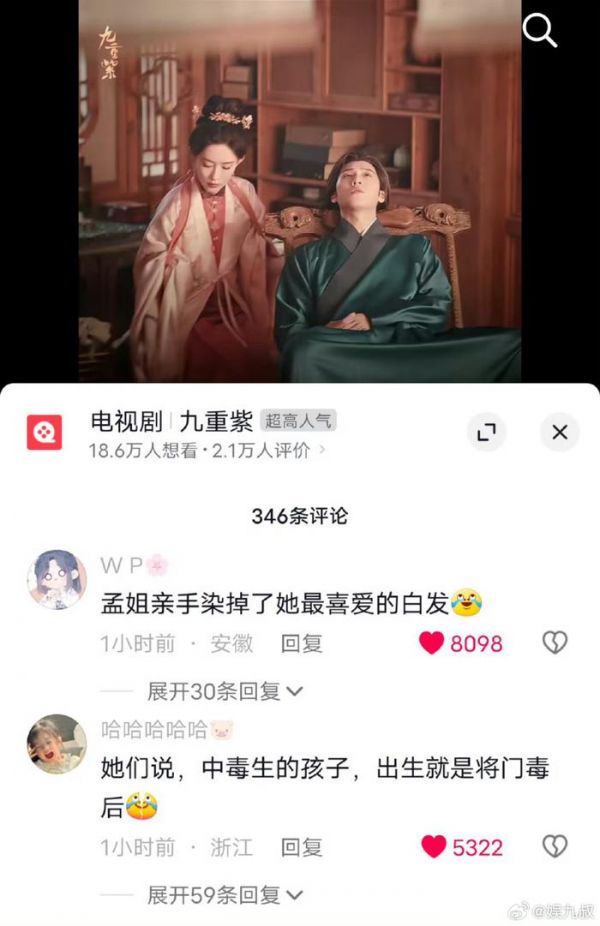Expand 59 replies under 哈哈哈哈哈's comment
This screenshot has height=926, width=600.
pos(224,895)
